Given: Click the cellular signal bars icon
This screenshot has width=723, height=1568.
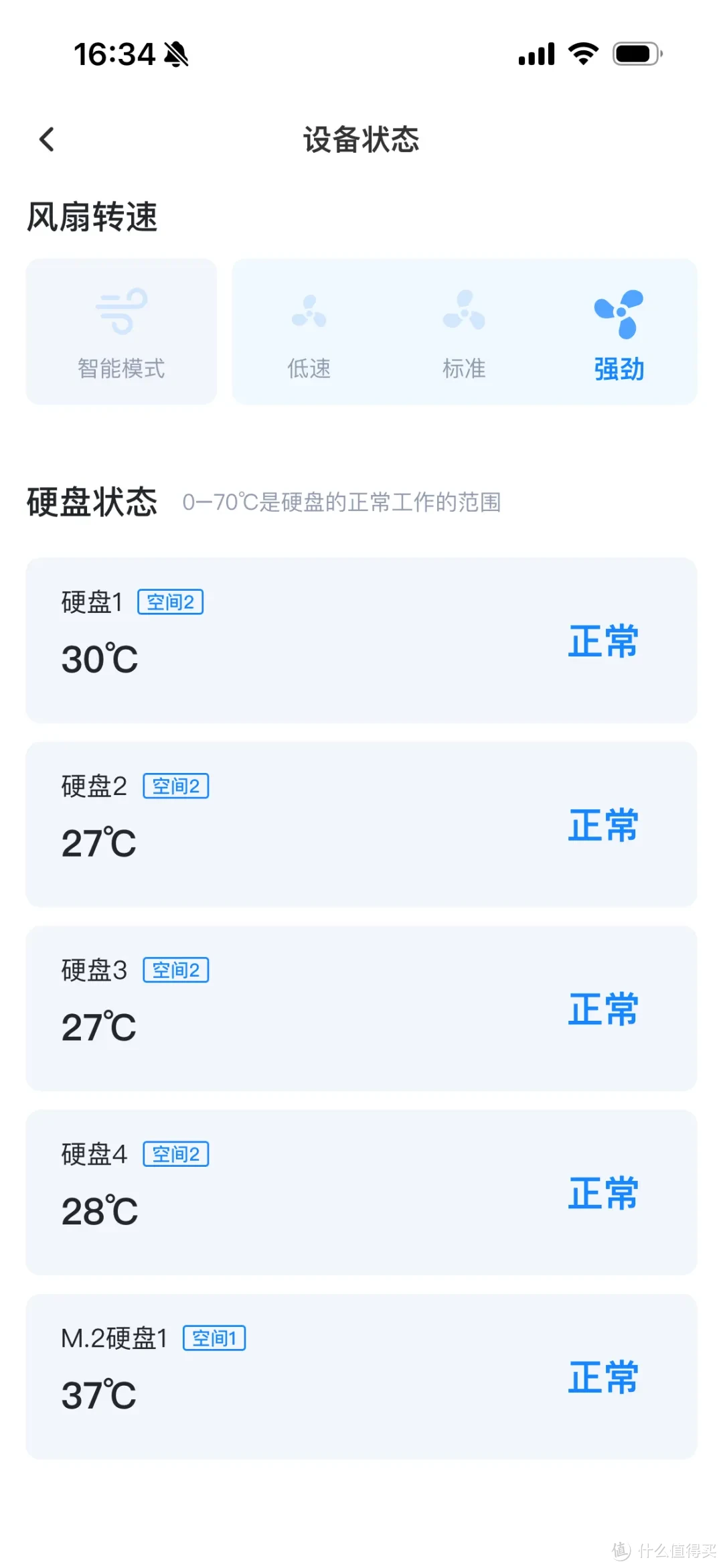Looking at the screenshot, I should coord(535,54).
